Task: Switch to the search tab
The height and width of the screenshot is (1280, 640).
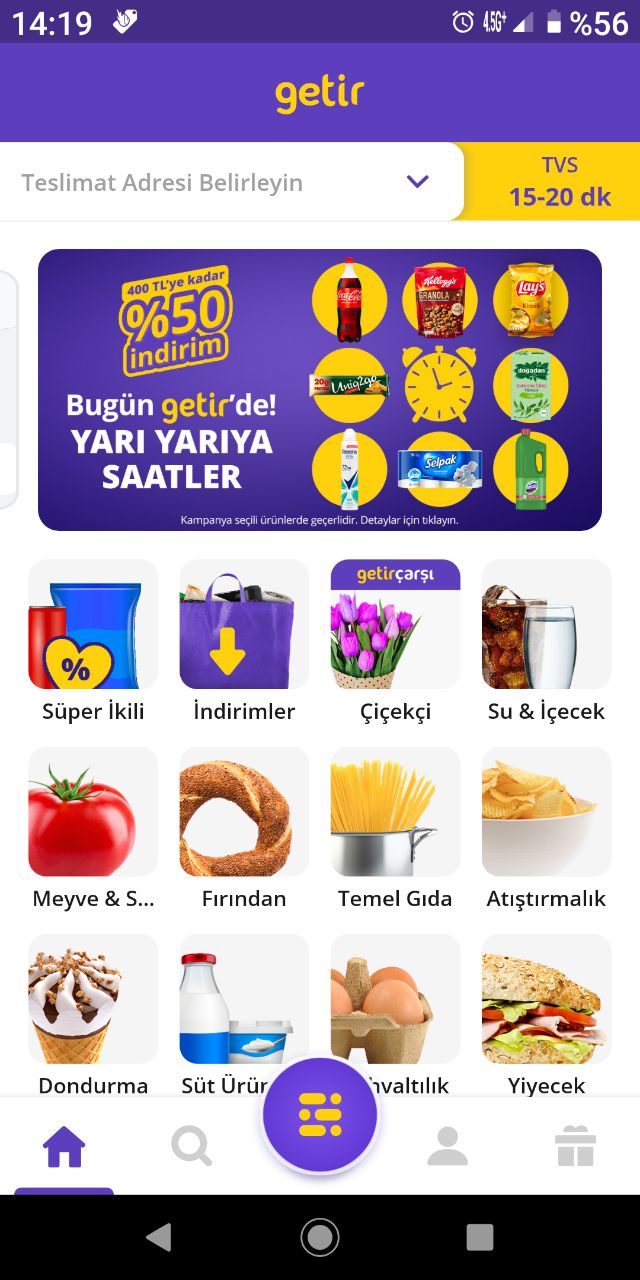Action: [x=191, y=1146]
